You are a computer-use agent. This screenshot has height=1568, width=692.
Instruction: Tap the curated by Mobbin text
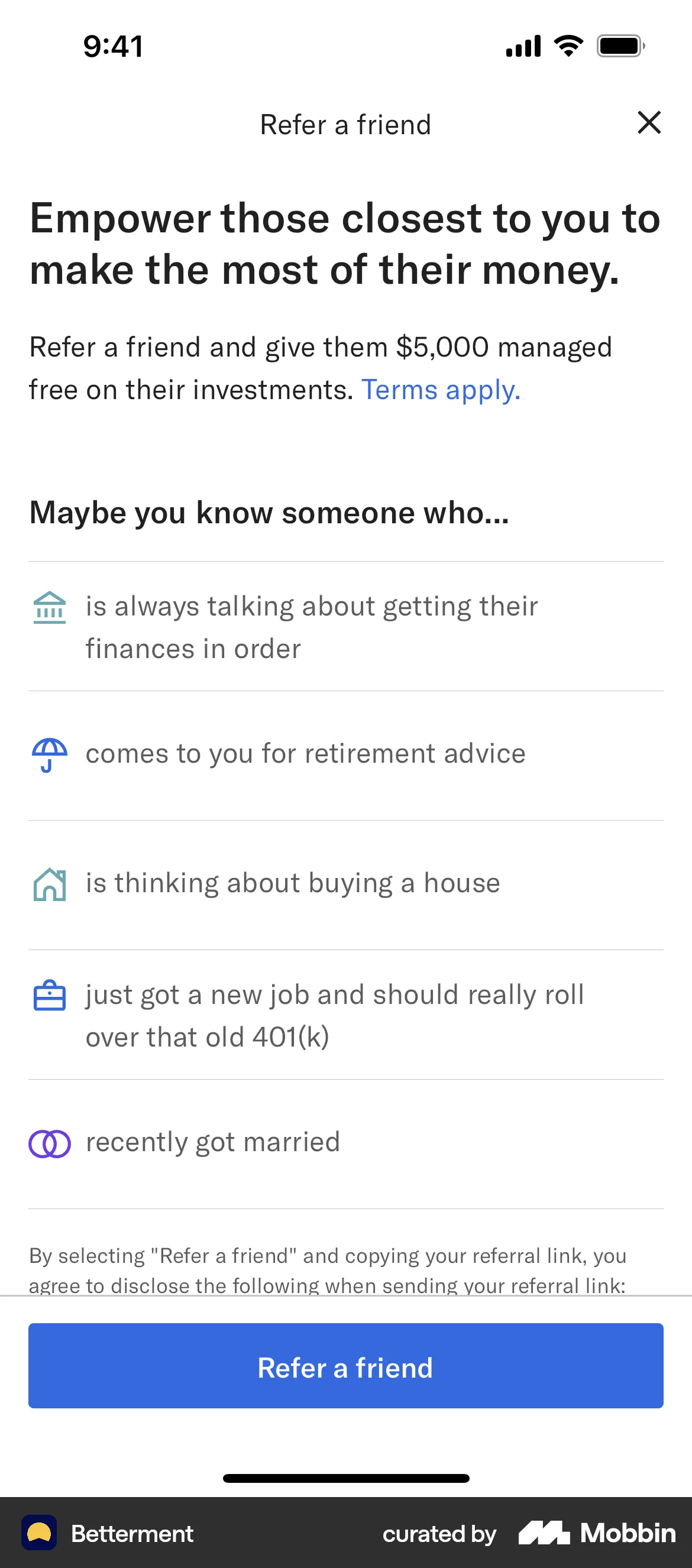(439, 1533)
